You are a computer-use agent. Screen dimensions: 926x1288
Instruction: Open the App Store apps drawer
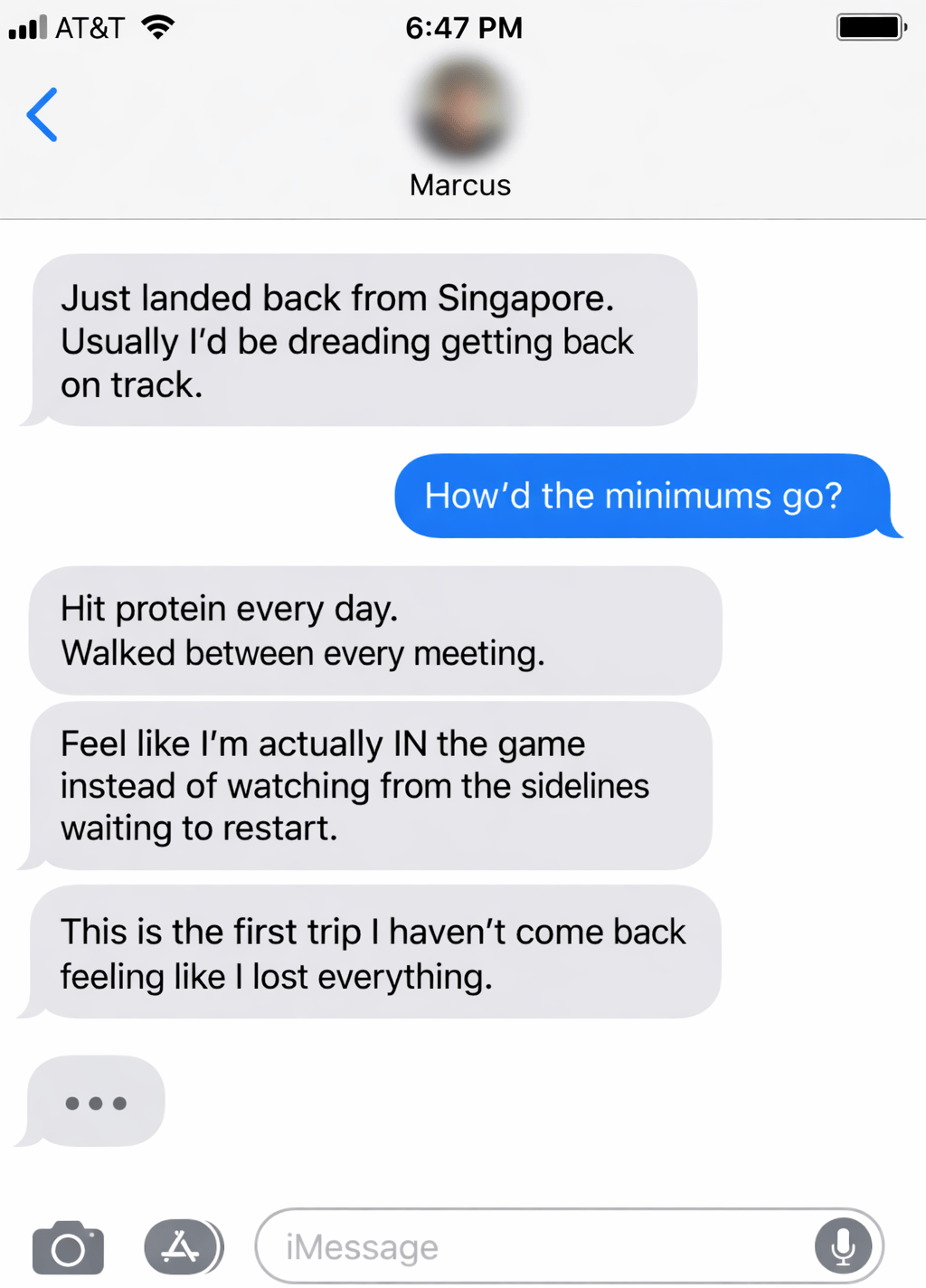(182, 1247)
